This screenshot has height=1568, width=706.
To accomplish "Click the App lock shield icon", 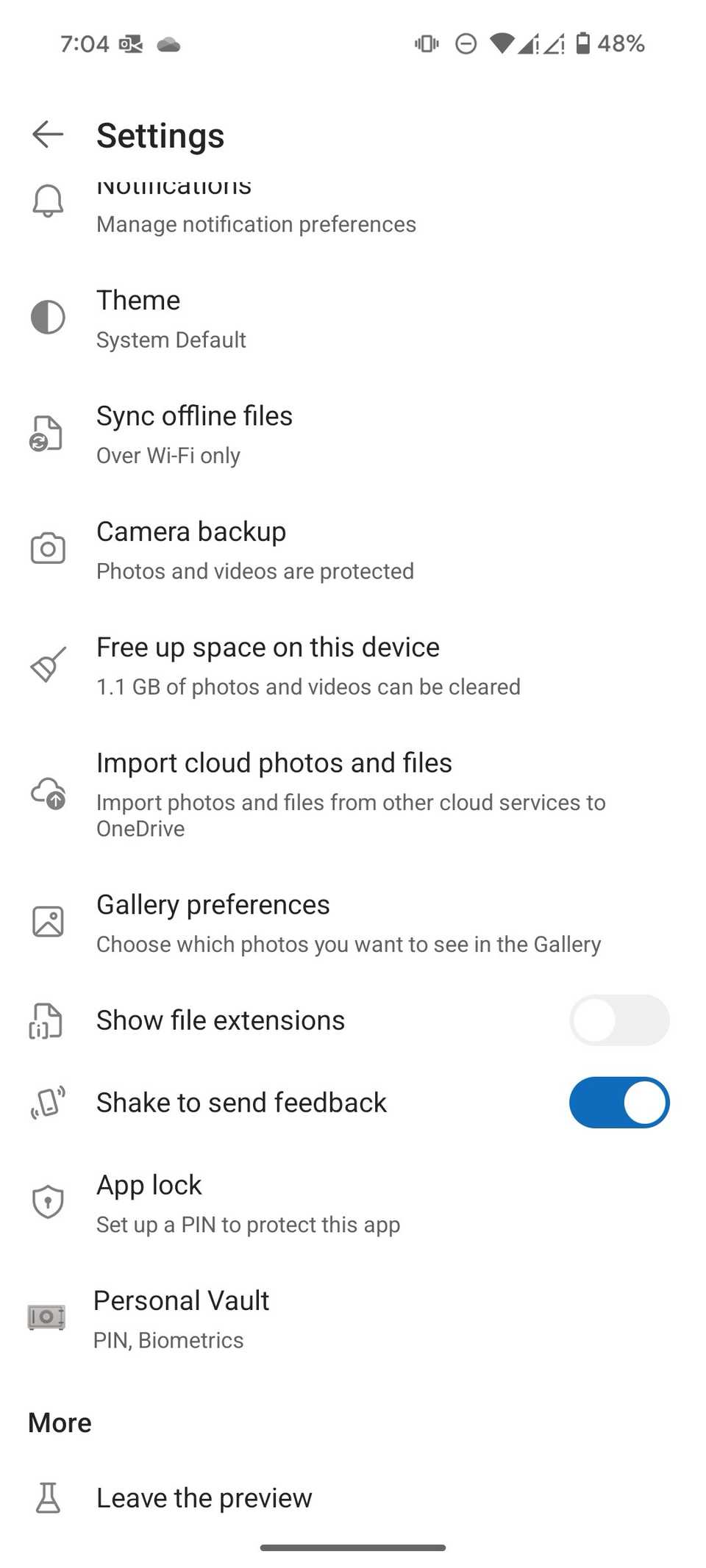I will coord(47,1202).
